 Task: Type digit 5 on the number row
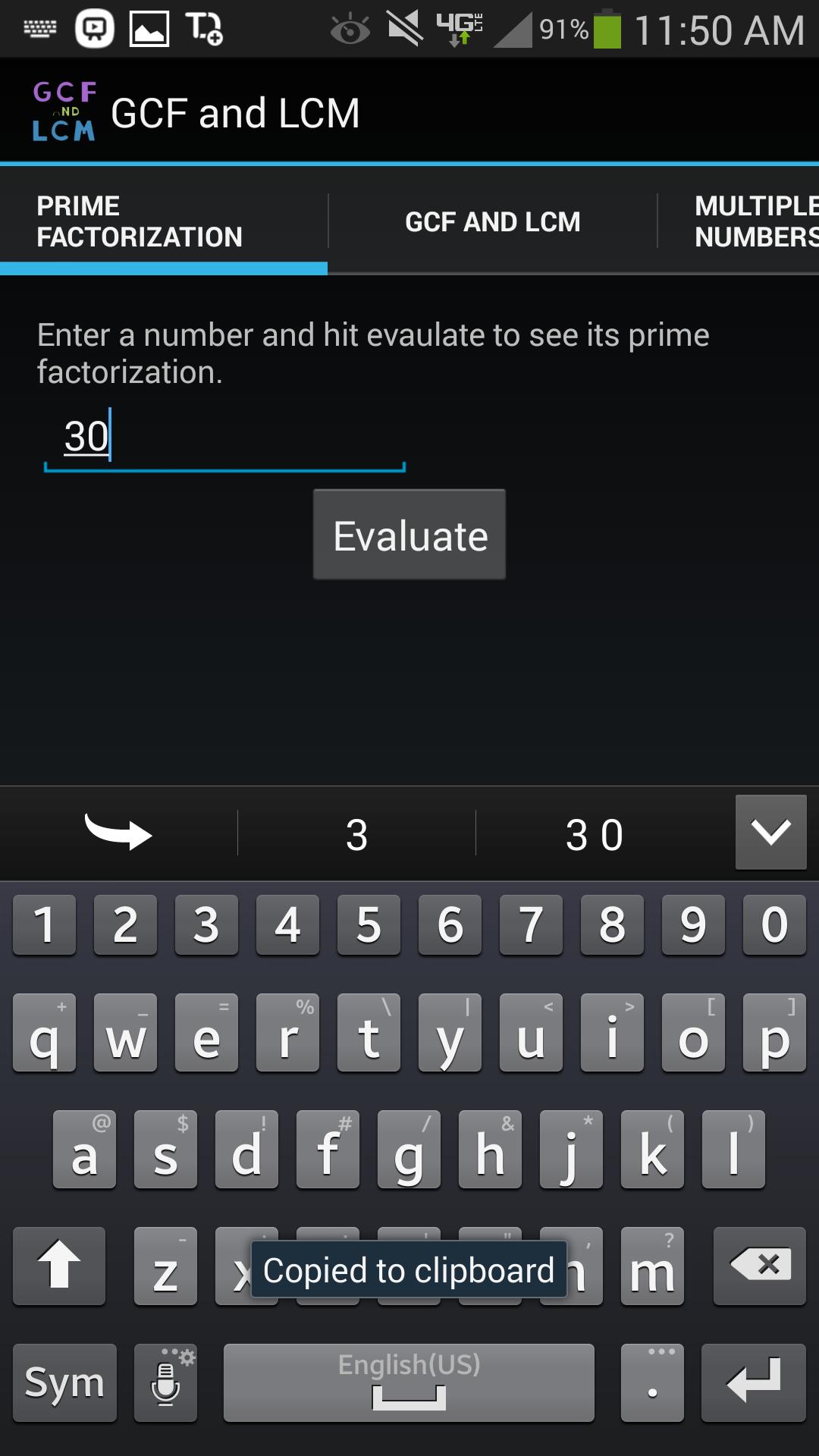(x=369, y=924)
